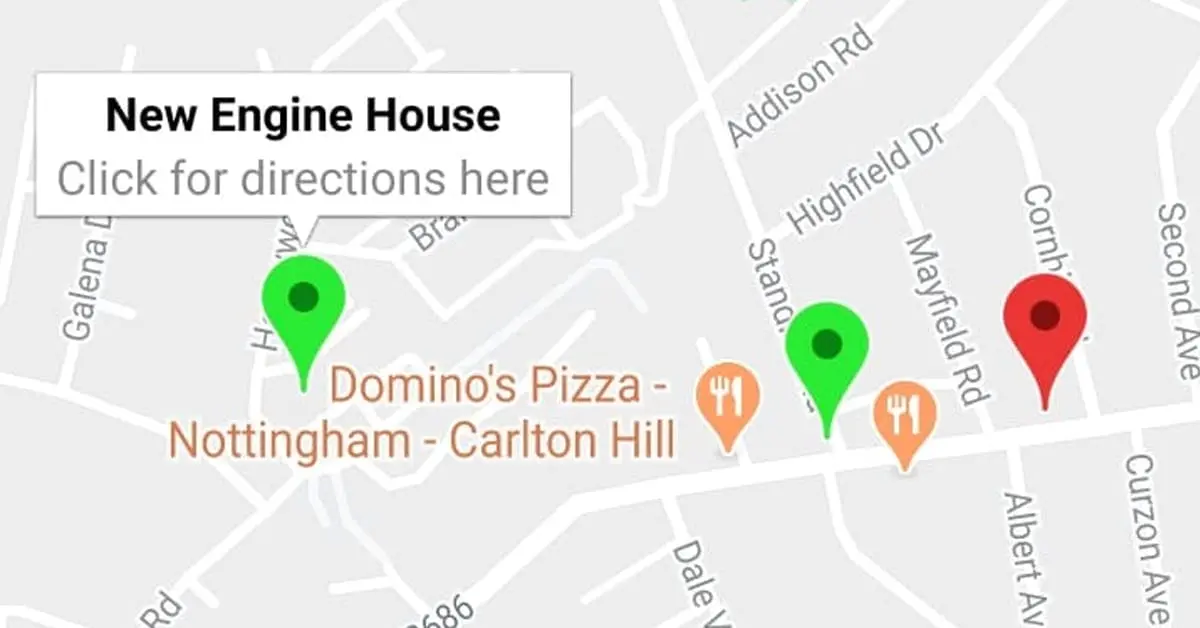
Task: Tap the restaurant marker below Mayfield Rd
Action: [x=904, y=417]
